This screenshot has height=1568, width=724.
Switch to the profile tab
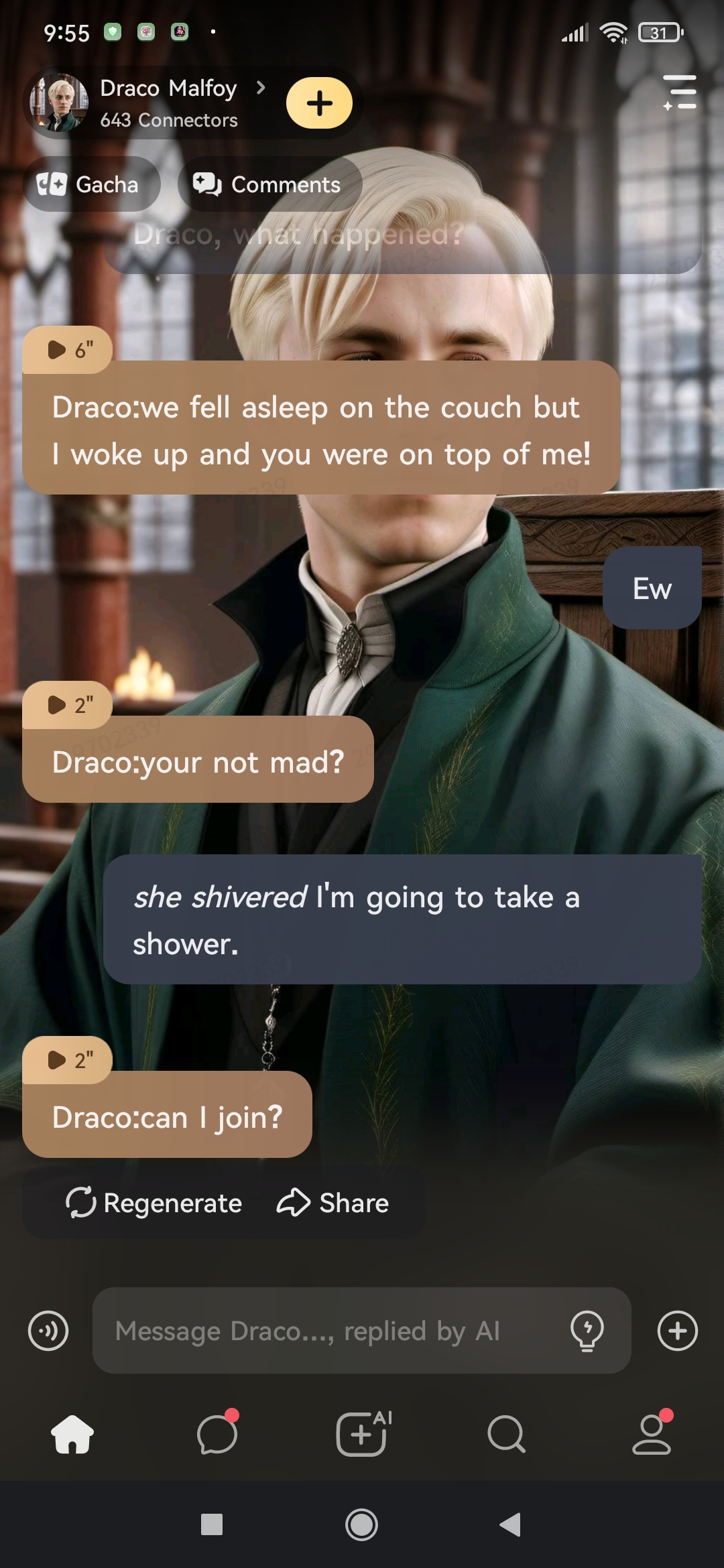pos(652,1434)
